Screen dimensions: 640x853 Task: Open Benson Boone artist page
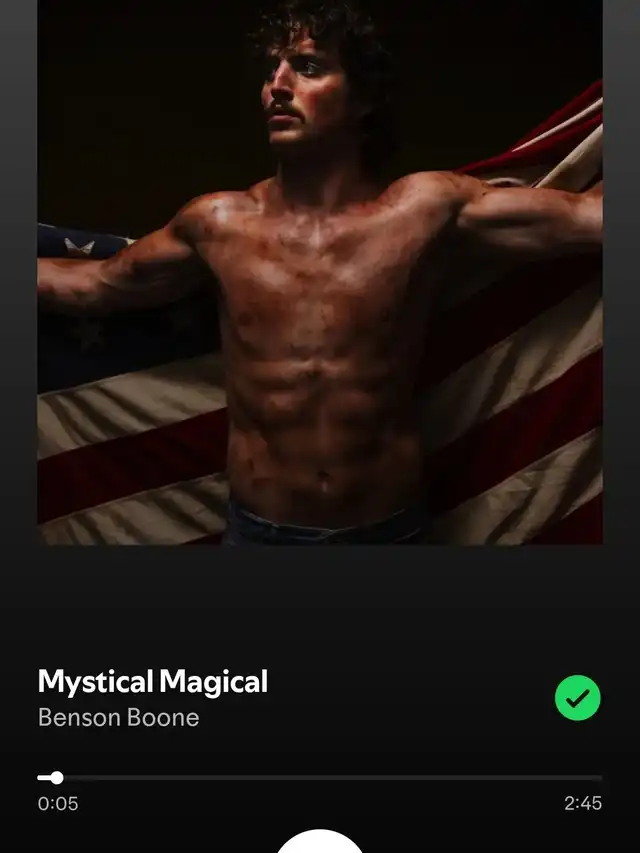(x=118, y=718)
